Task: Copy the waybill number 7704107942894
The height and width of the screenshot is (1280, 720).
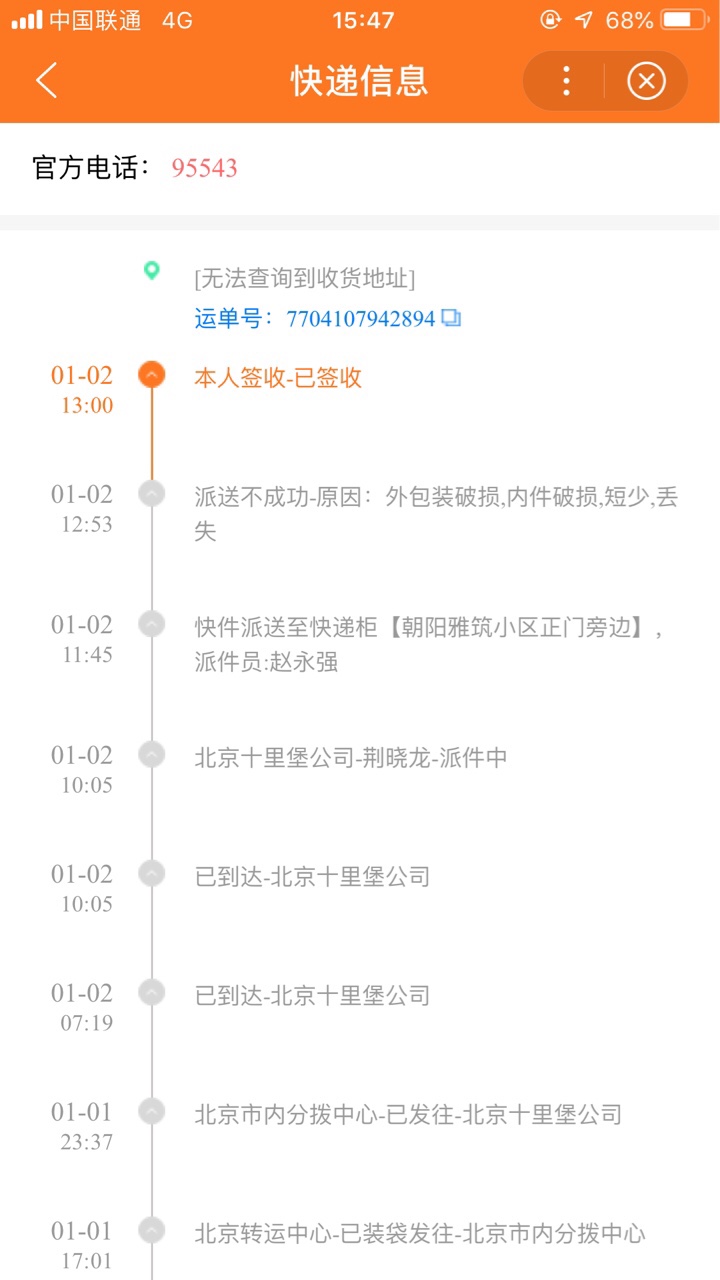Action: [x=451, y=319]
